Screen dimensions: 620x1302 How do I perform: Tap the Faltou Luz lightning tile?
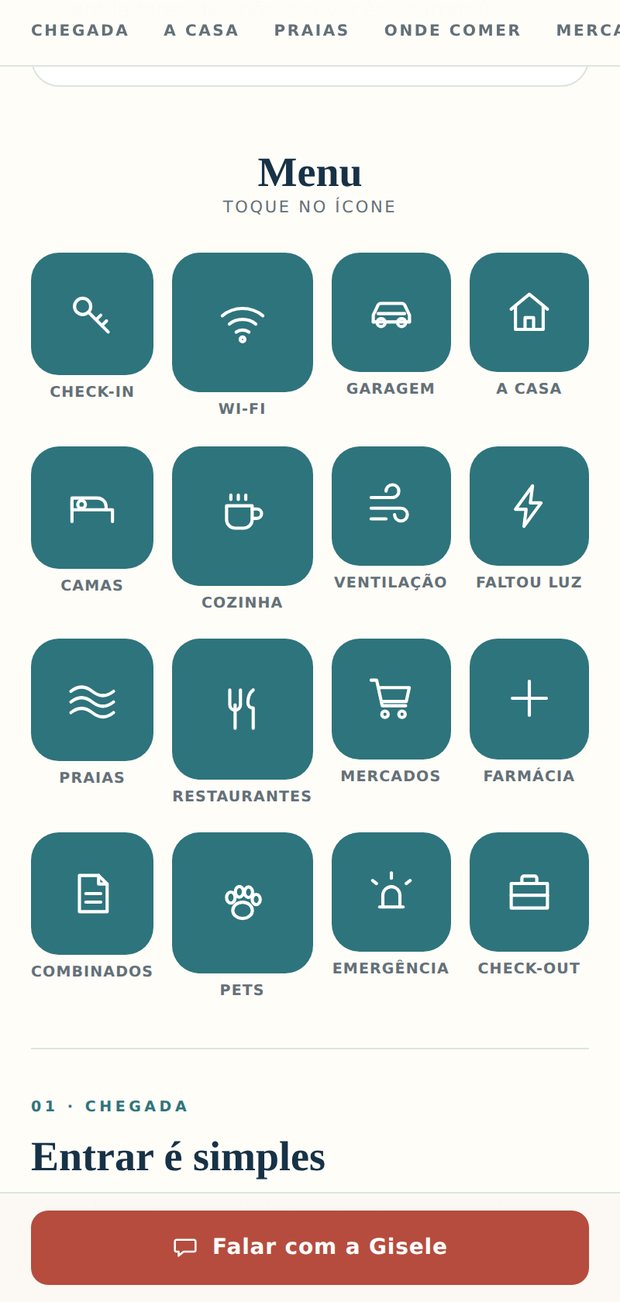click(x=529, y=506)
